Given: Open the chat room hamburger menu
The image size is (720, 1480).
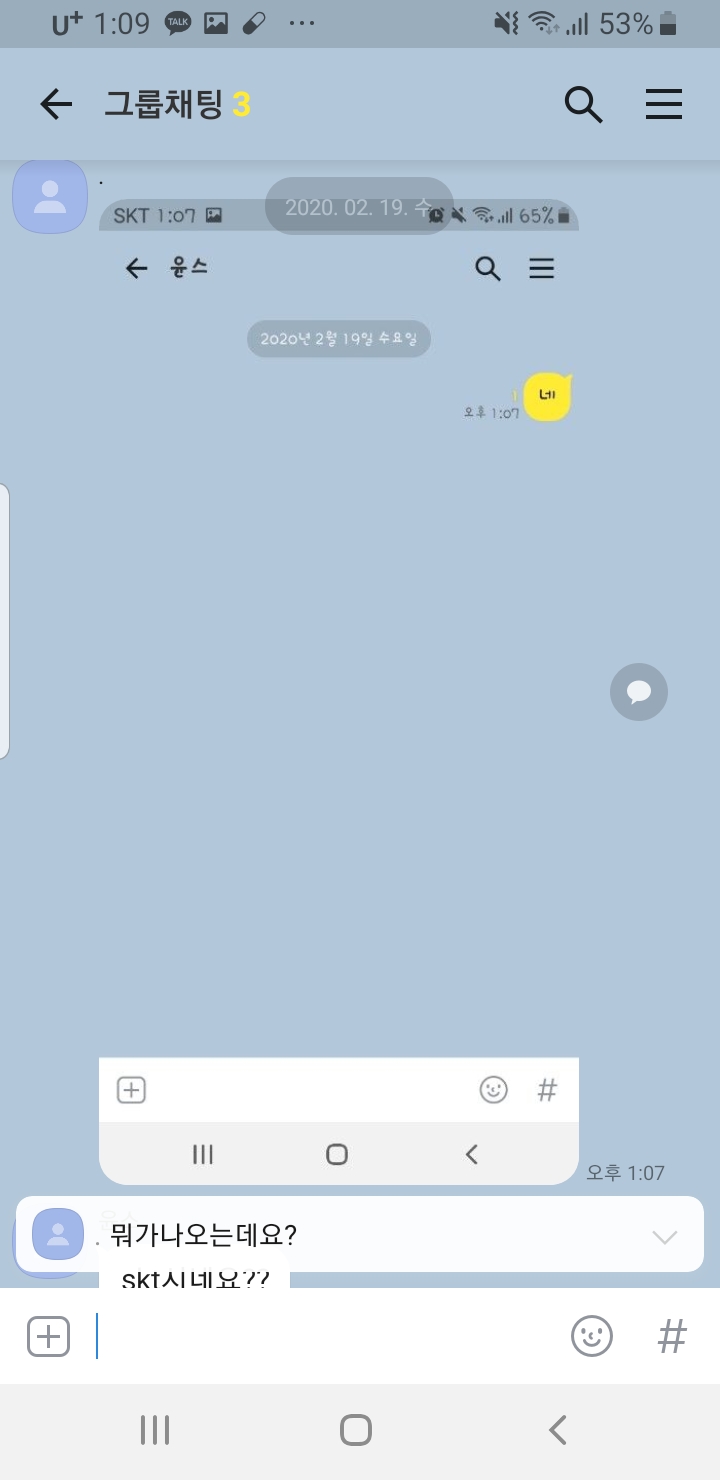Looking at the screenshot, I should (663, 104).
